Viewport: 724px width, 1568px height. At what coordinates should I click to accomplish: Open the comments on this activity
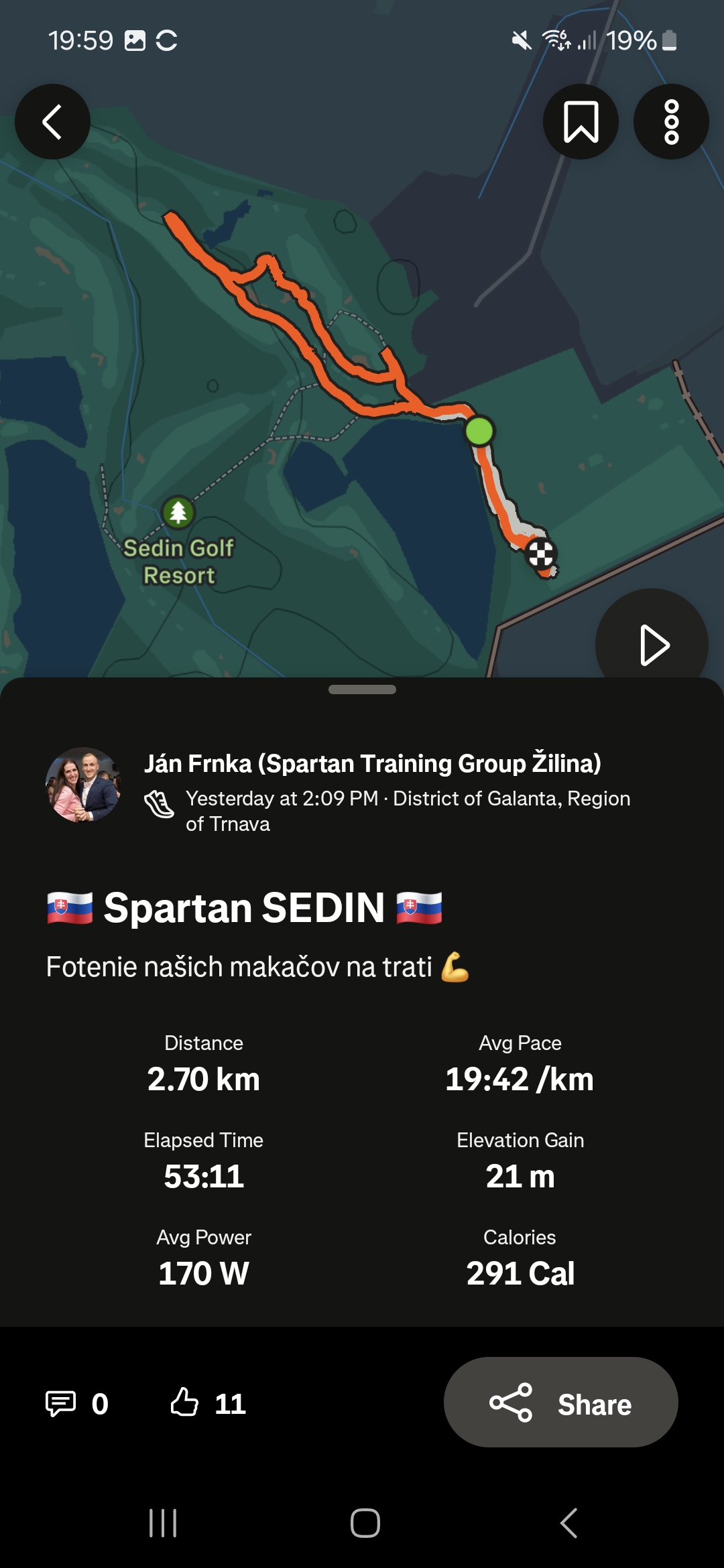76,1404
